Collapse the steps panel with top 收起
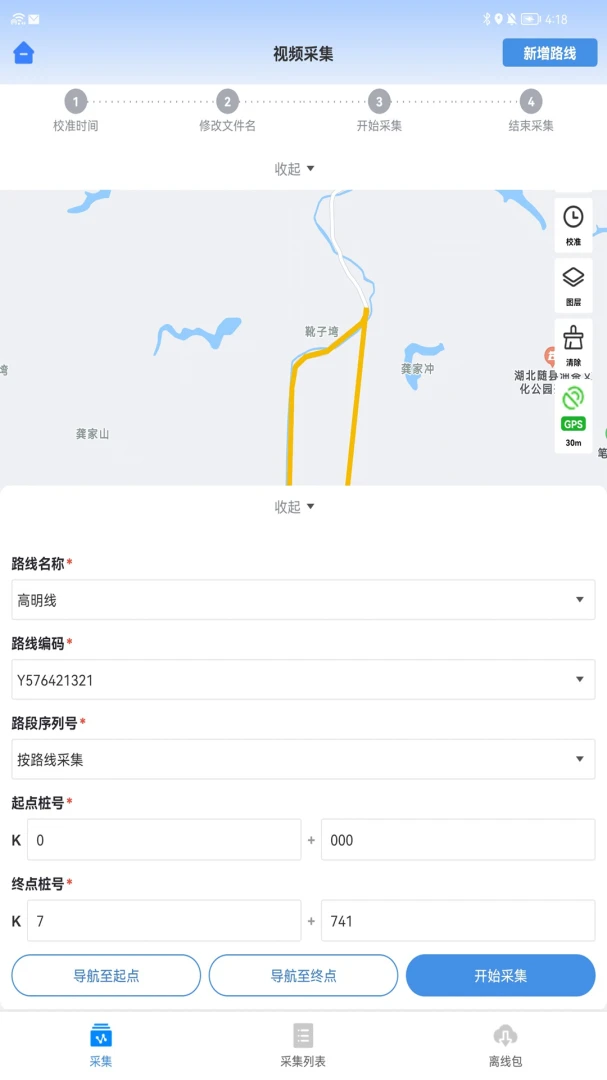 click(295, 169)
